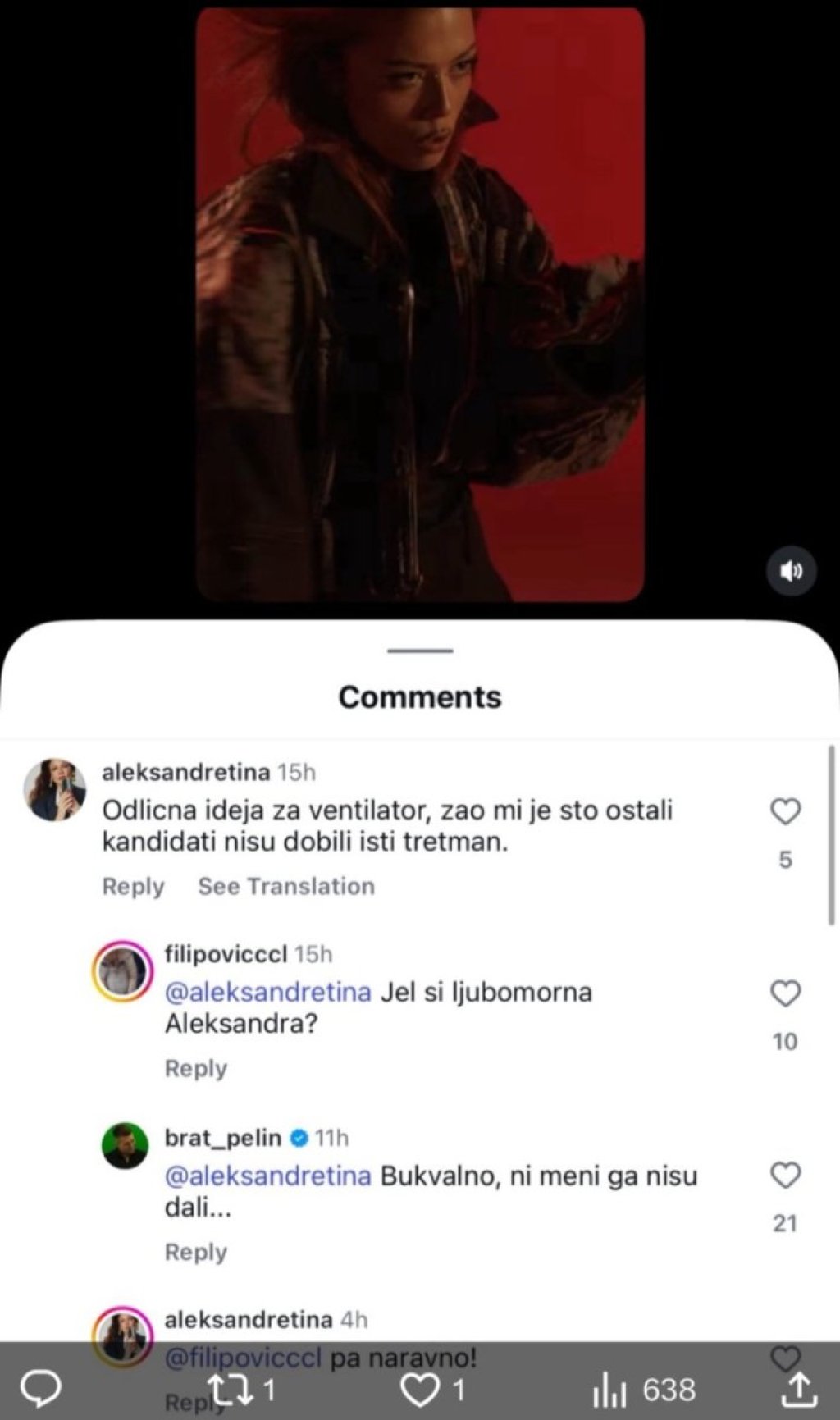Image resolution: width=840 pixels, height=1420 pixels.
Task: Share this post
Action: point(797,1389)
